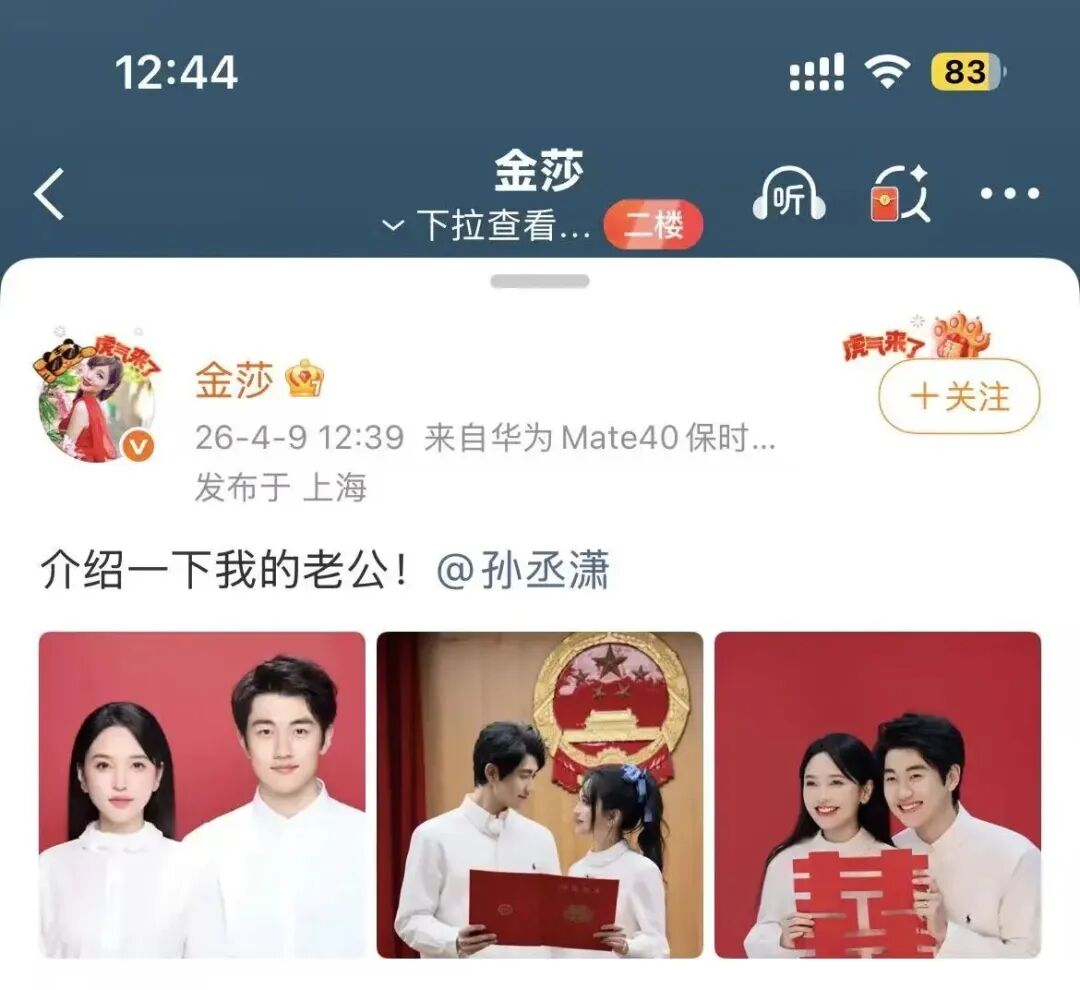Image resolution: width=1080 pixels, height=990 pixels.
Task: Follow 金莎 with the 关注 button
Action: [959, 397]
